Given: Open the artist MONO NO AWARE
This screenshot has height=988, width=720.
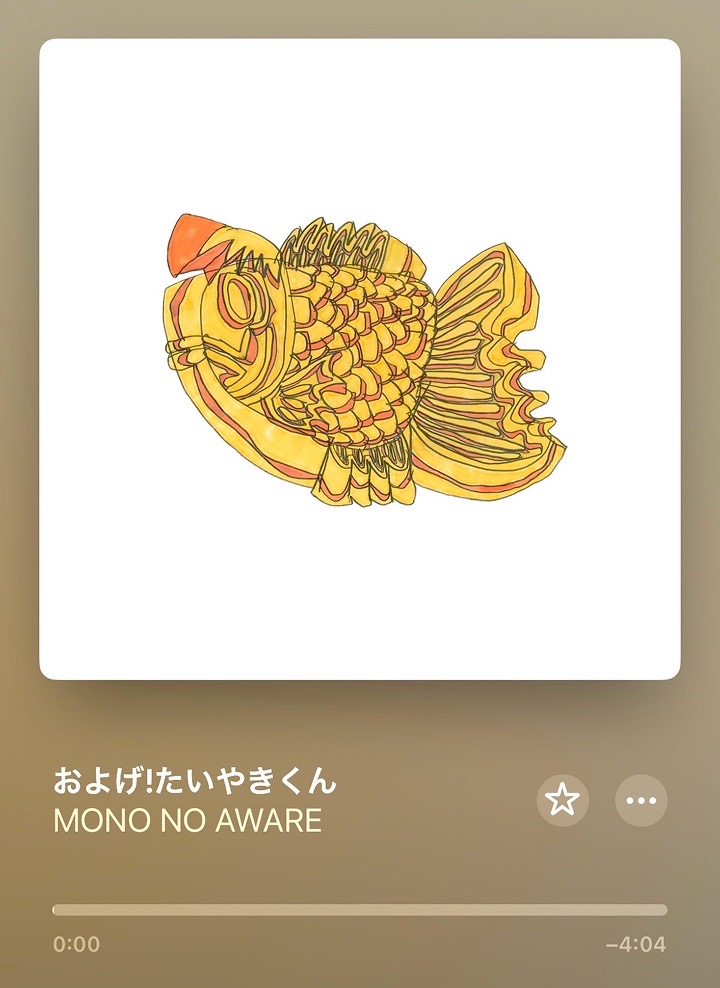Looking at the screenshot, I should [187, 821].
